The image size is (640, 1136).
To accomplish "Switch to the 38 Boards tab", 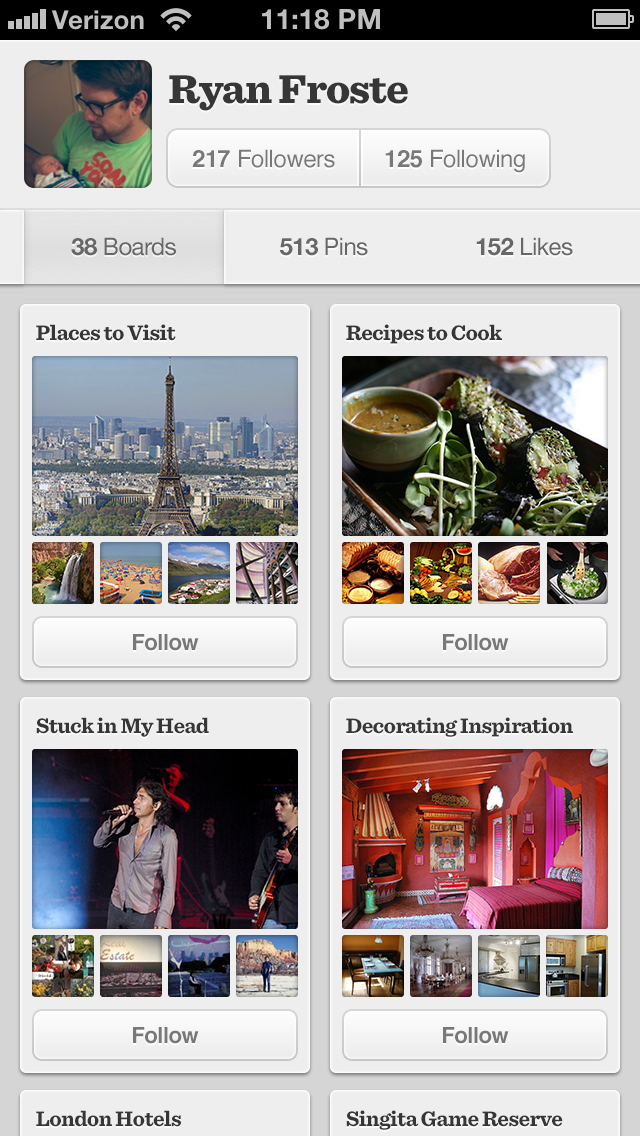I will [124, 247].
